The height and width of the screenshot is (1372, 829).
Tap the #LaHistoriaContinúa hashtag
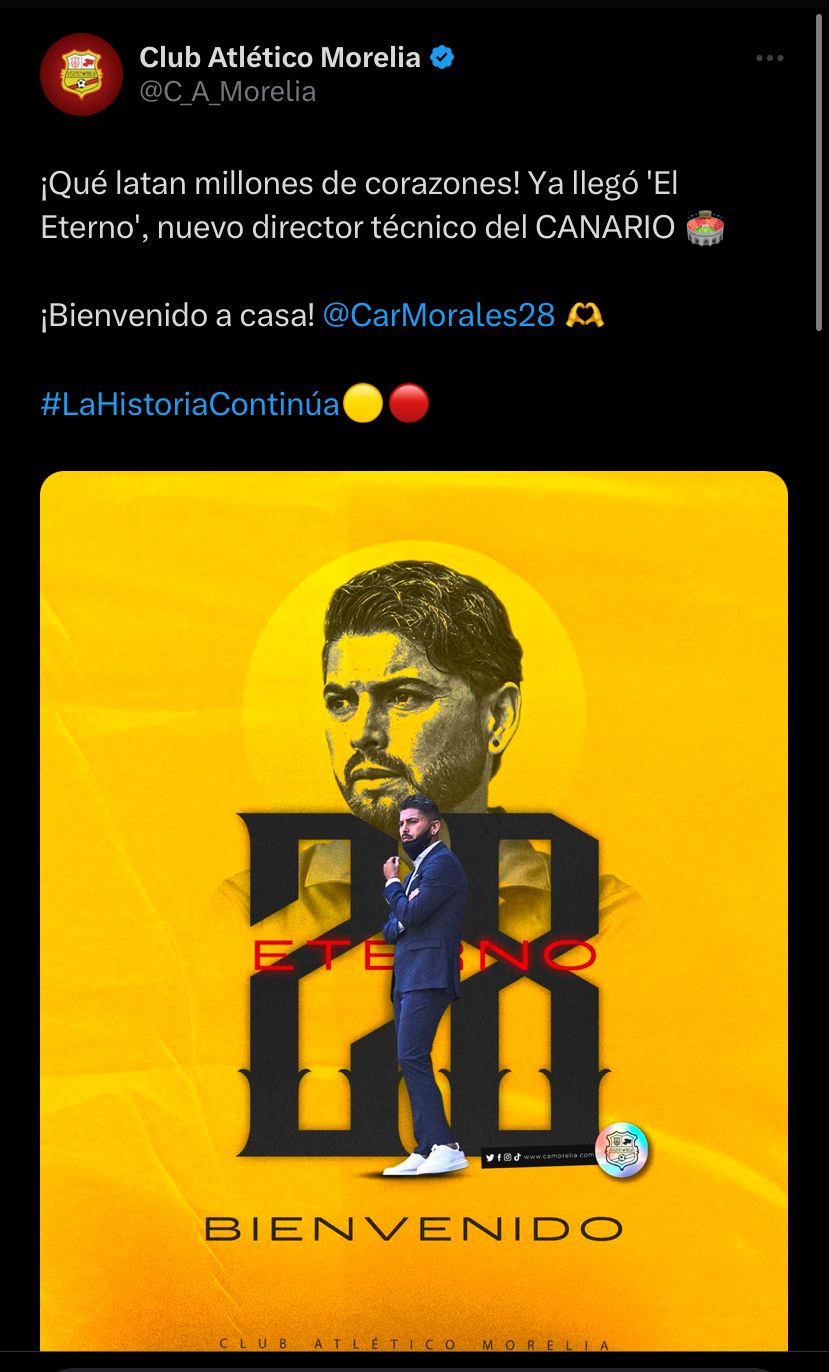[190, 405]
